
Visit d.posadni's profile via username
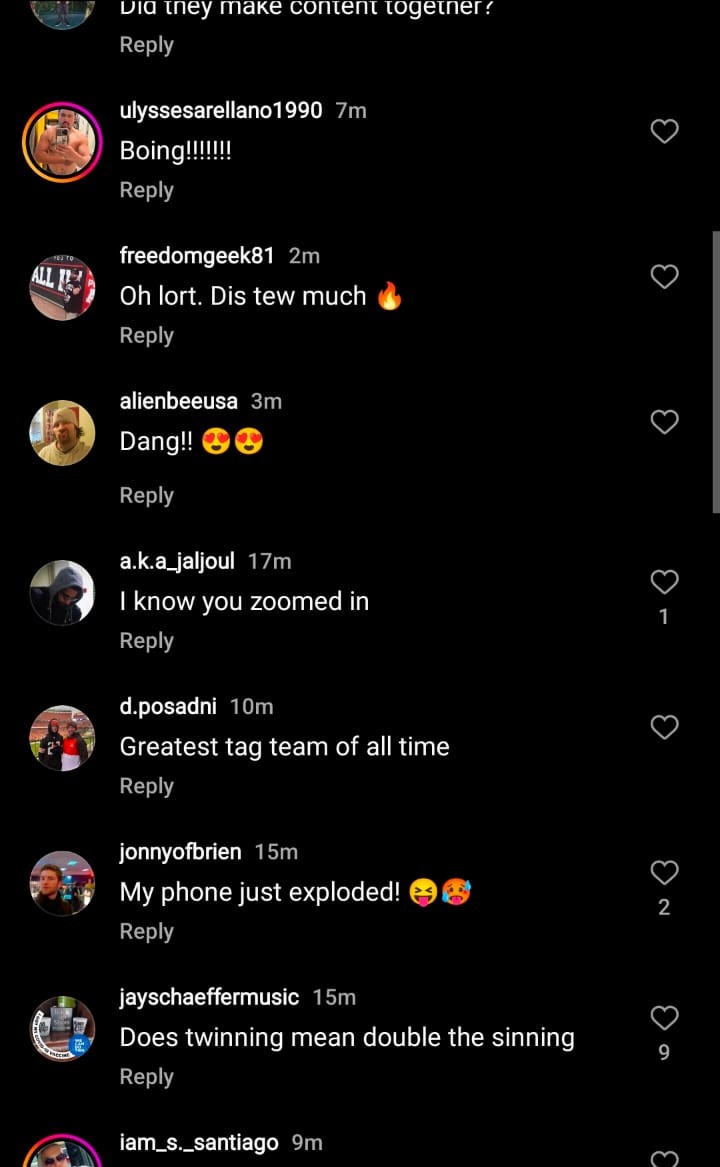pyautogui.click(x=168, y=706)
